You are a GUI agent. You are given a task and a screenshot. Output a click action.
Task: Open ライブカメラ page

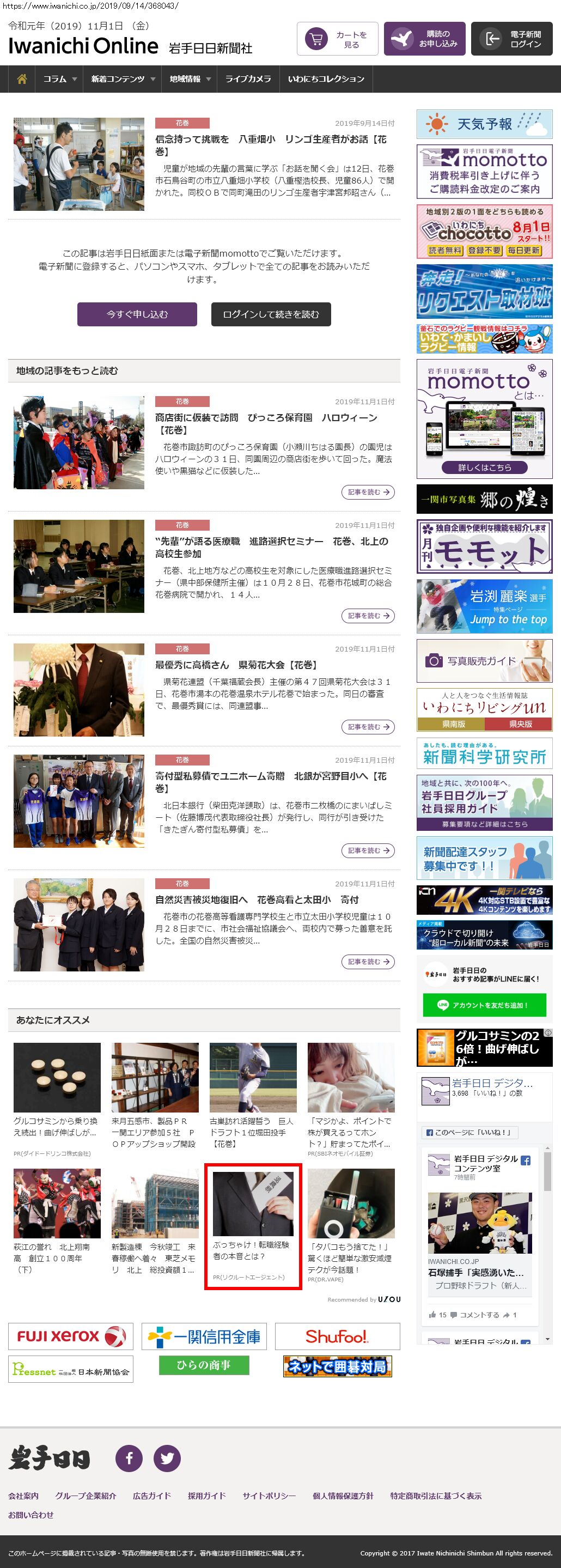coord(248,79)
